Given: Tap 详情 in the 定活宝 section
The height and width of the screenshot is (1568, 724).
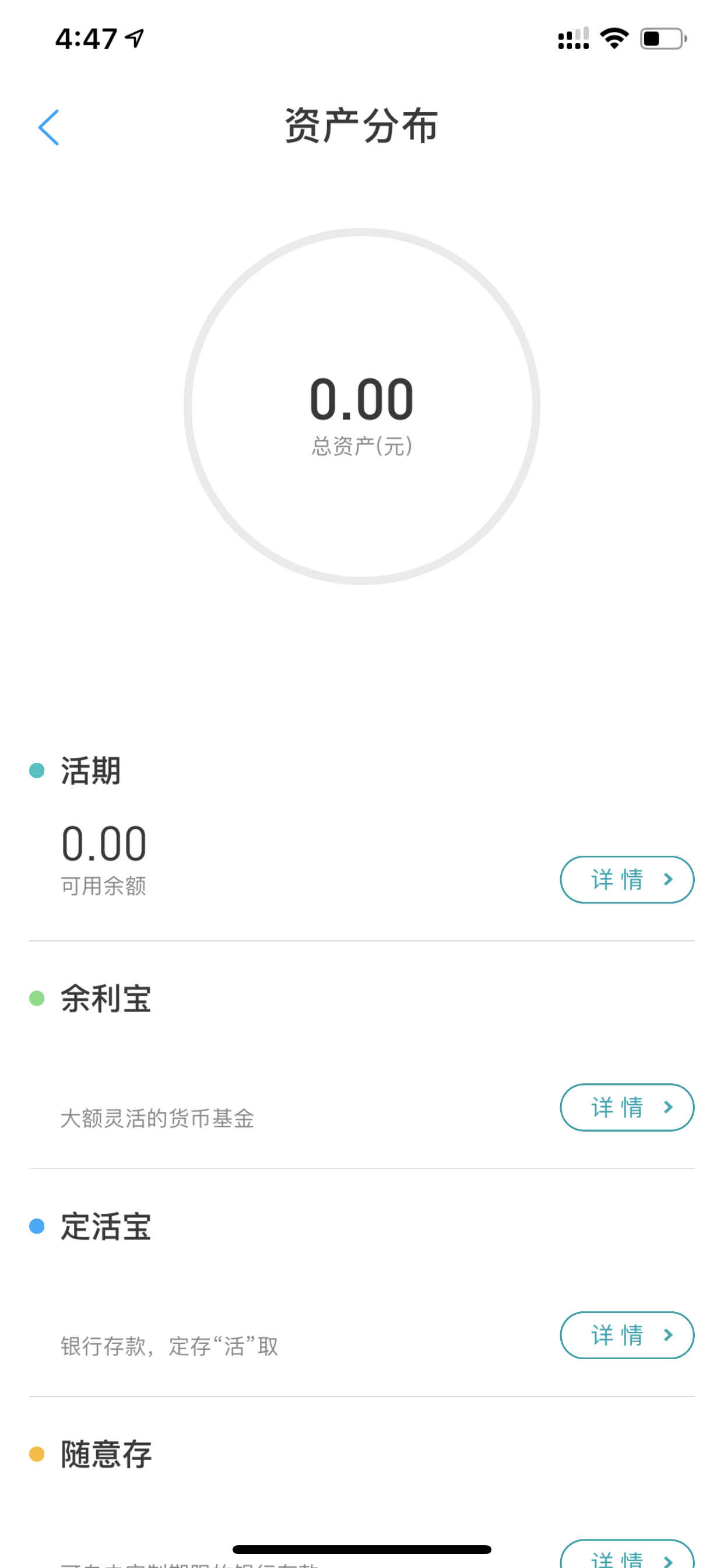Looking at the screenshot, I should [627, 1335].
